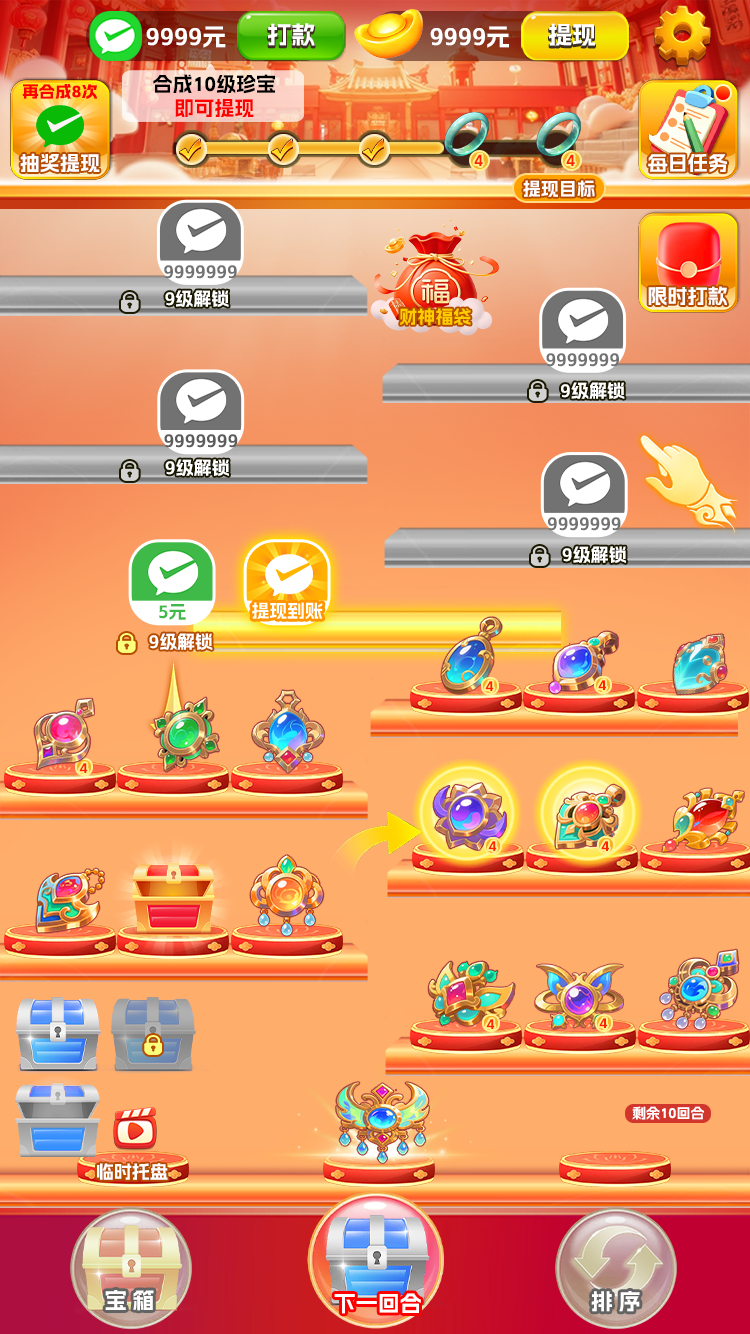Start 下一回合 next round
This screenshot has height=1334, width=750.
(x=377, y=1266)
